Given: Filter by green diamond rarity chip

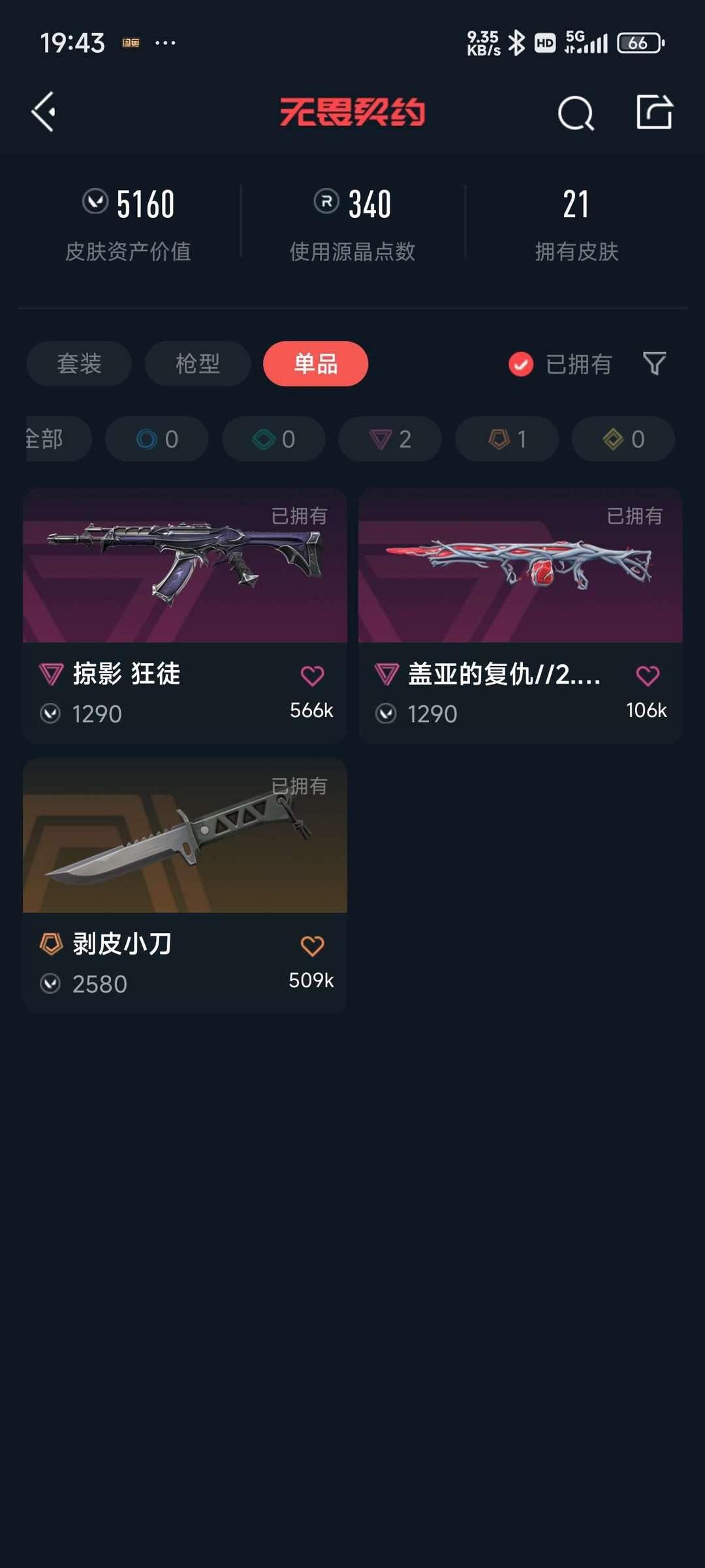Looking at the screenshot, I should pos(274,439).
